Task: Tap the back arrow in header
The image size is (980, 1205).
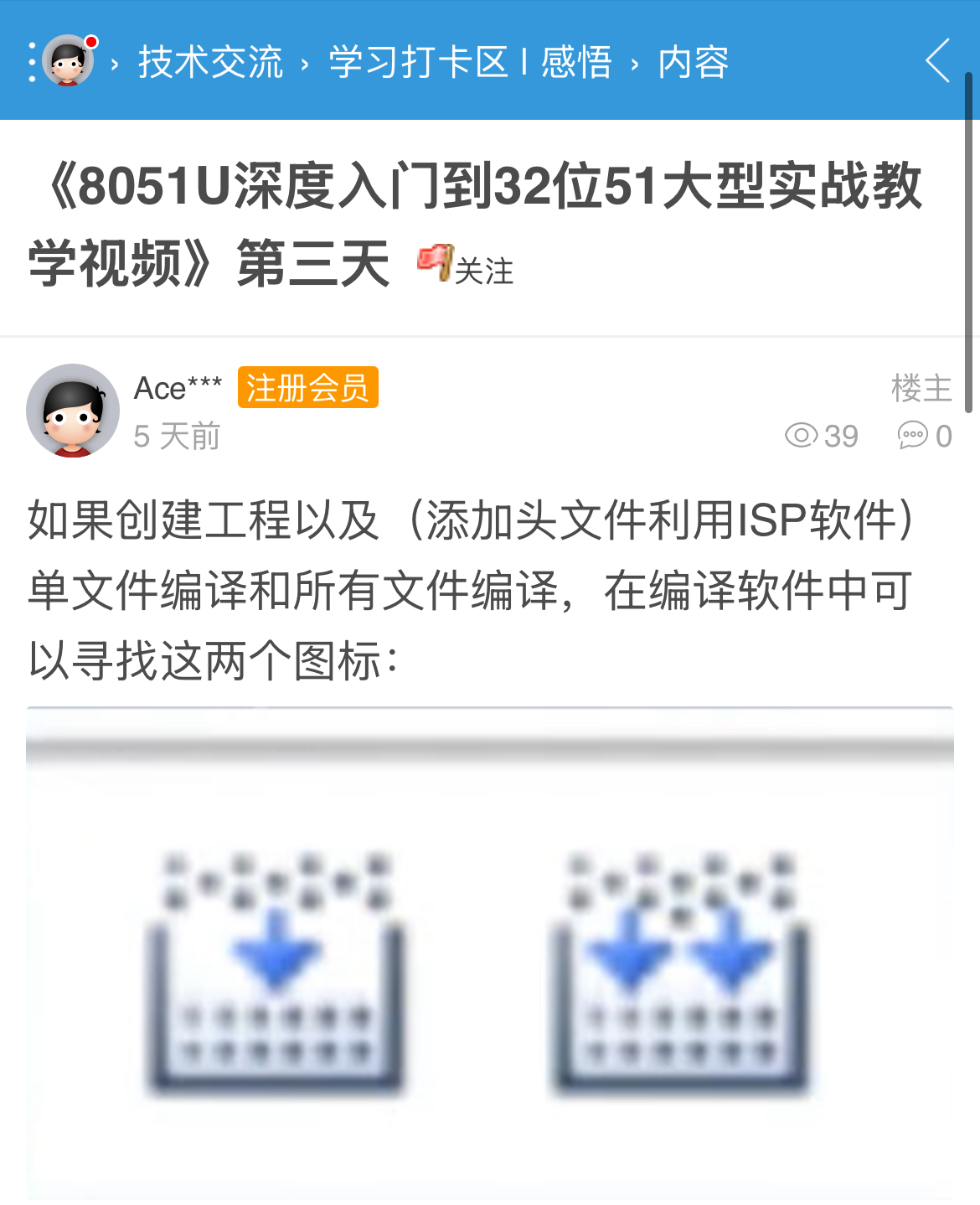Action: 938,60
